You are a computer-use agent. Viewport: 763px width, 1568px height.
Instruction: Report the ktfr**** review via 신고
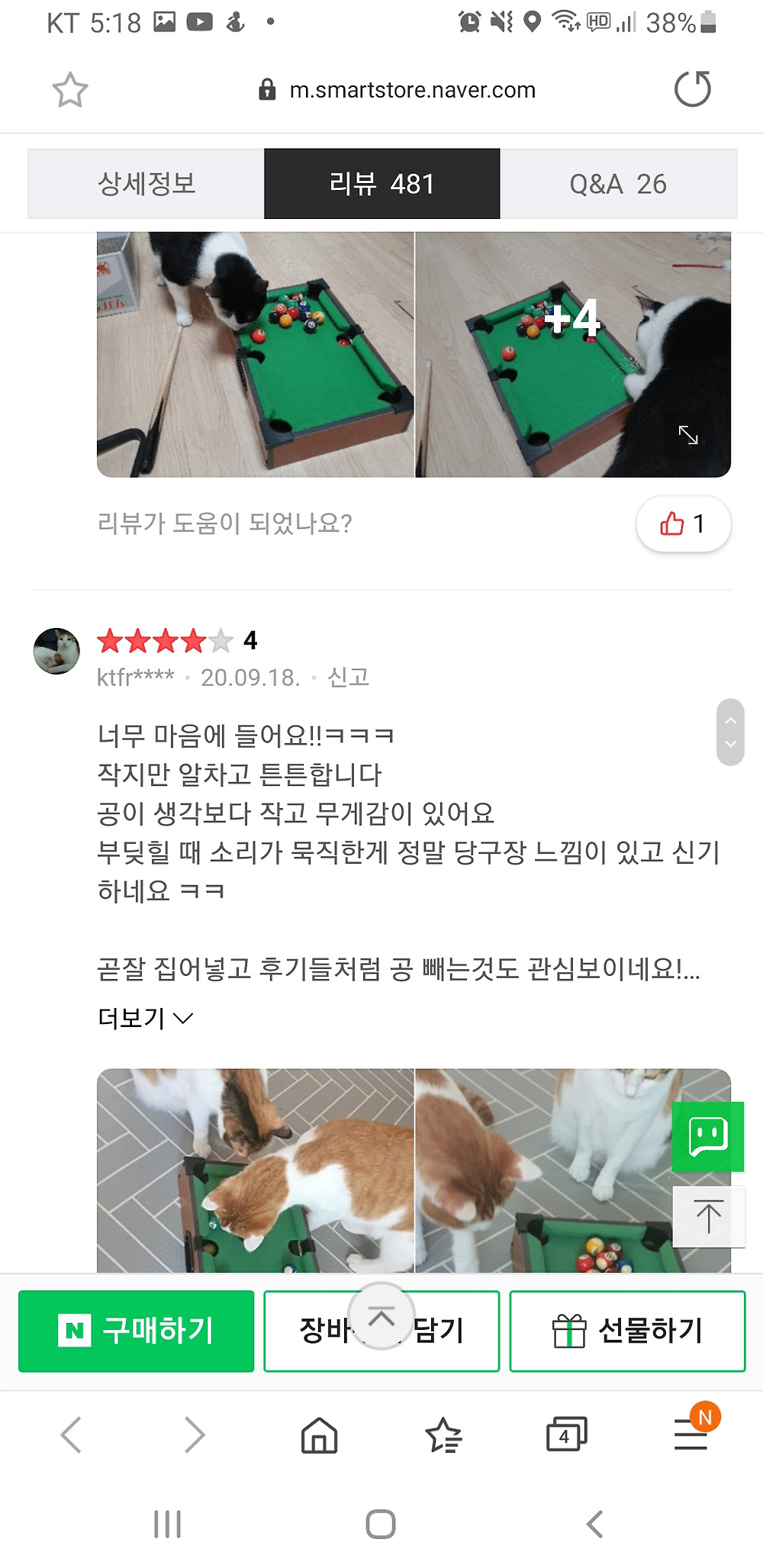(348, 678)
